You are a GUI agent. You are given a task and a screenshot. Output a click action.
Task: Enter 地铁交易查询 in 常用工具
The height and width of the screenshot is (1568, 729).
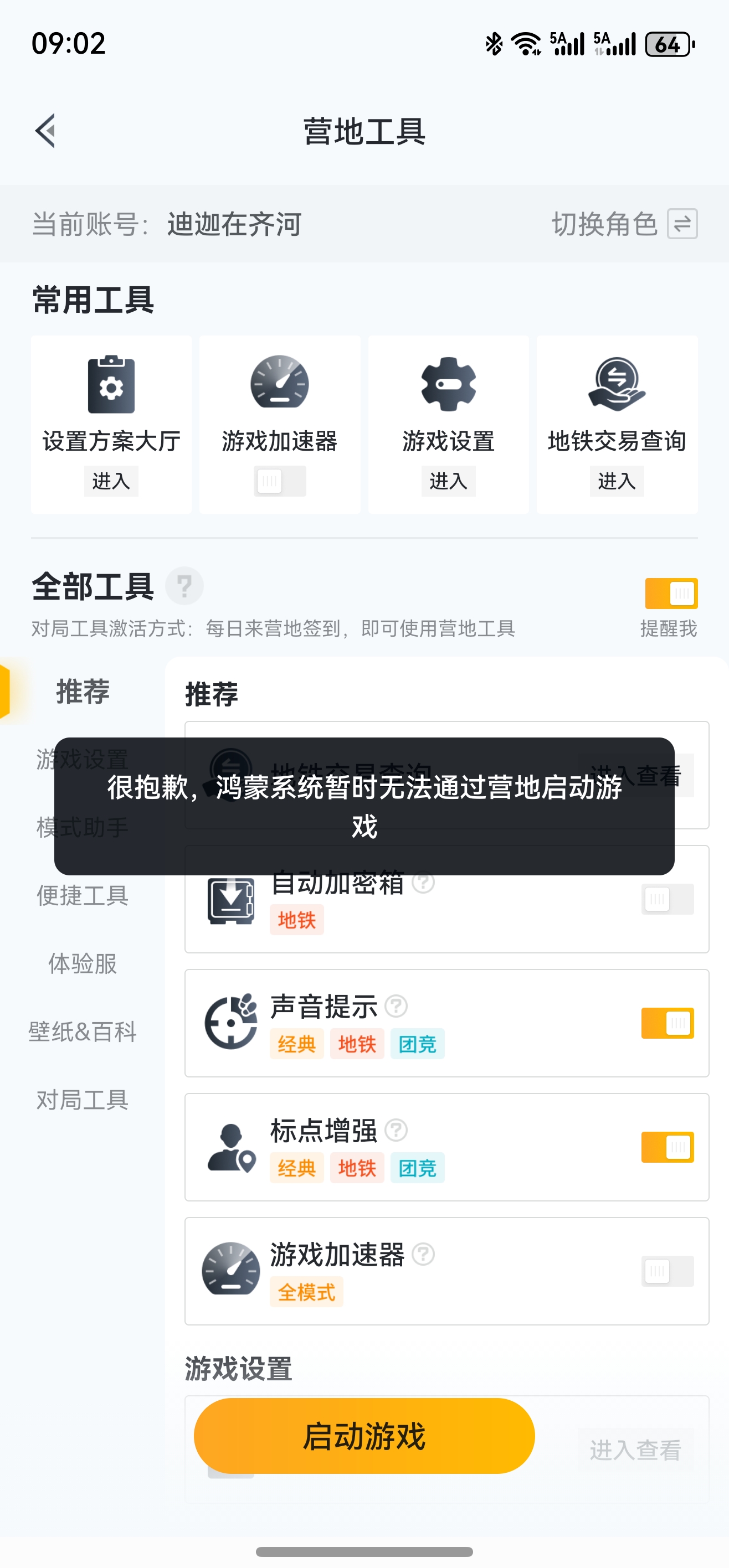click(617, 481)
